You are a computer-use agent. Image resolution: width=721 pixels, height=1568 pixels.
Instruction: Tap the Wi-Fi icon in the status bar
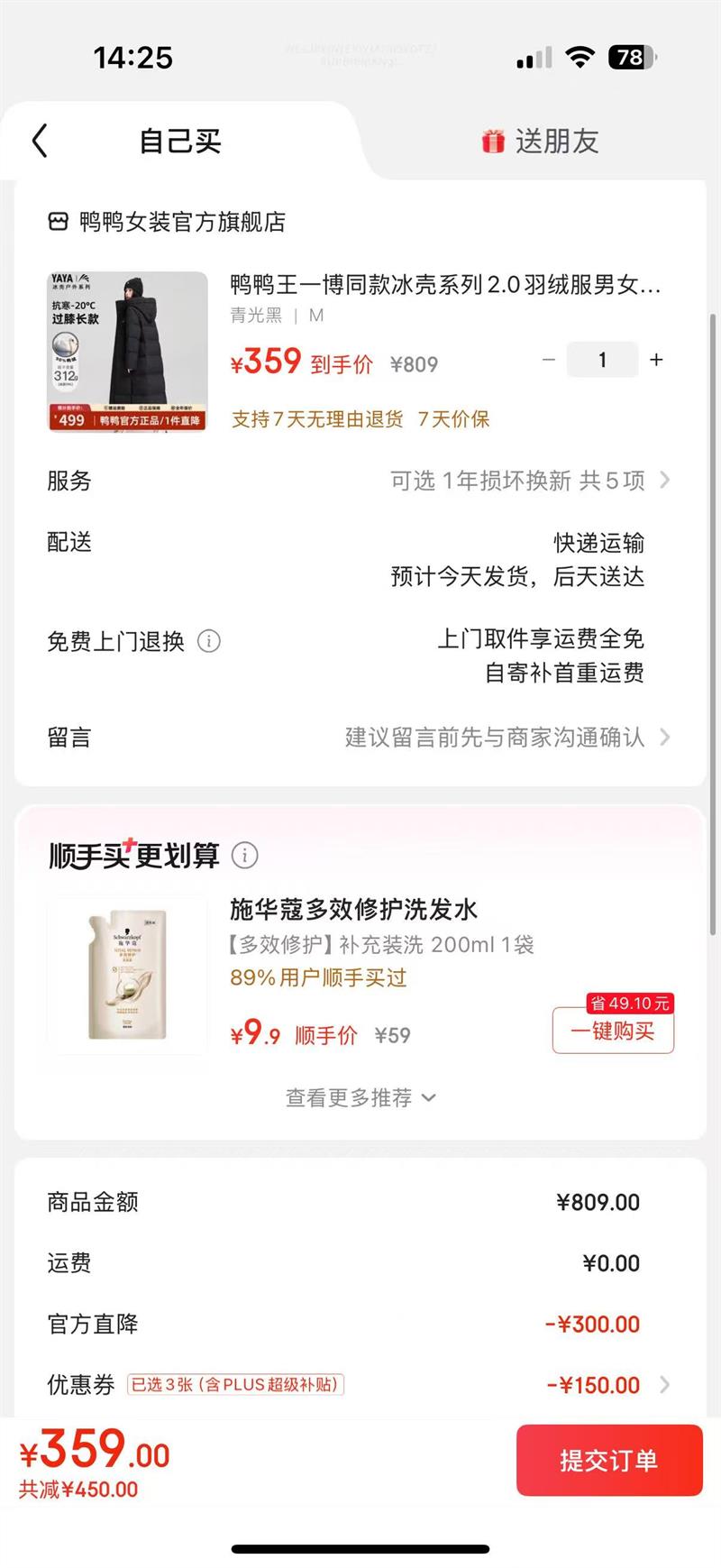pos(580,58)
